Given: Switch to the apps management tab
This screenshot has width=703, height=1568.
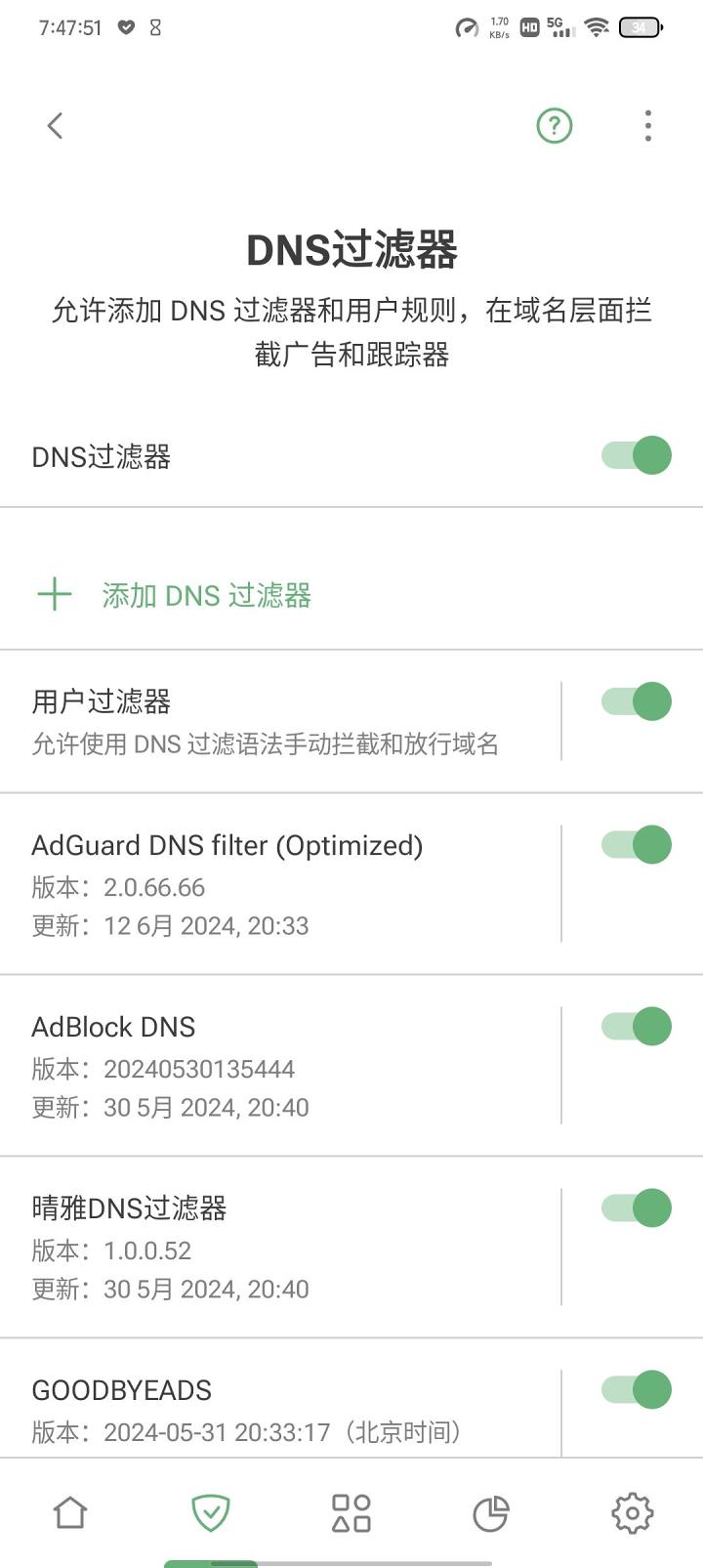Looking at the screenshot, I should click(351, 1513).
